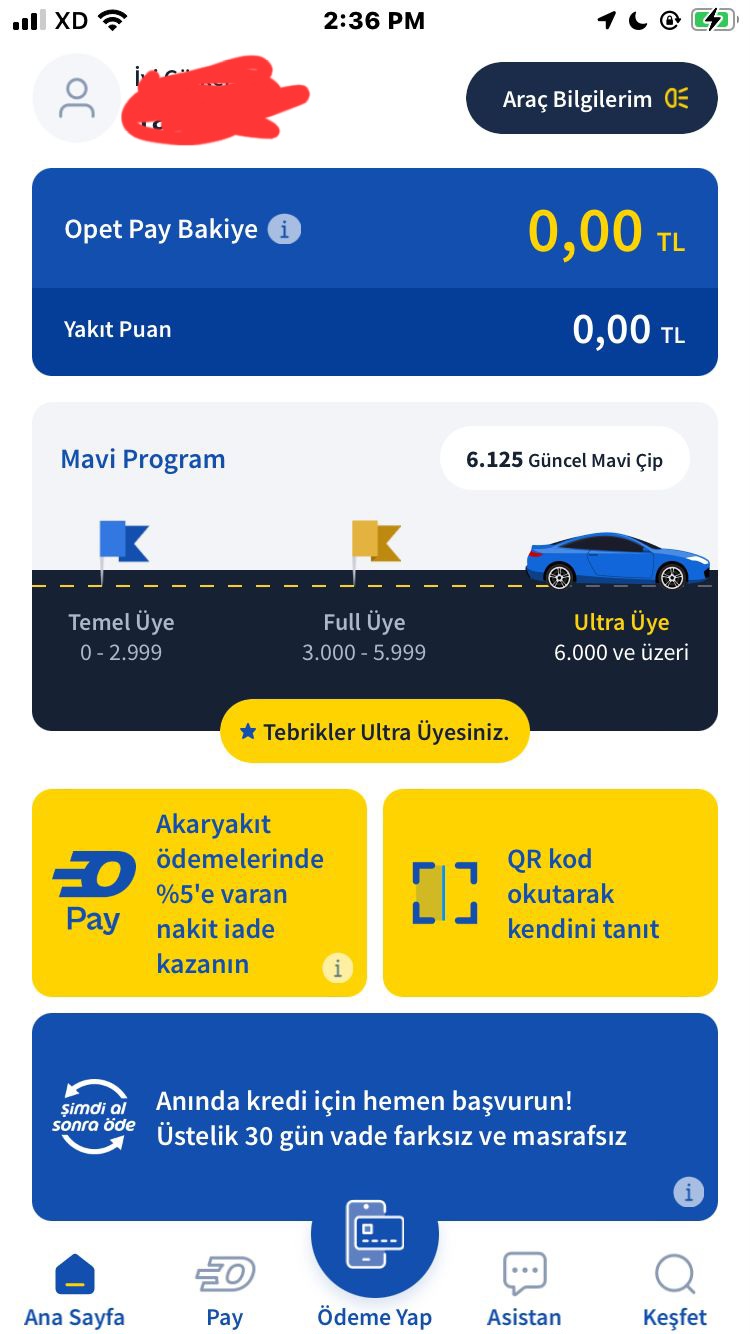Open Araç Bilgilerim button
750x1334 pixels.
click(592, 98)
